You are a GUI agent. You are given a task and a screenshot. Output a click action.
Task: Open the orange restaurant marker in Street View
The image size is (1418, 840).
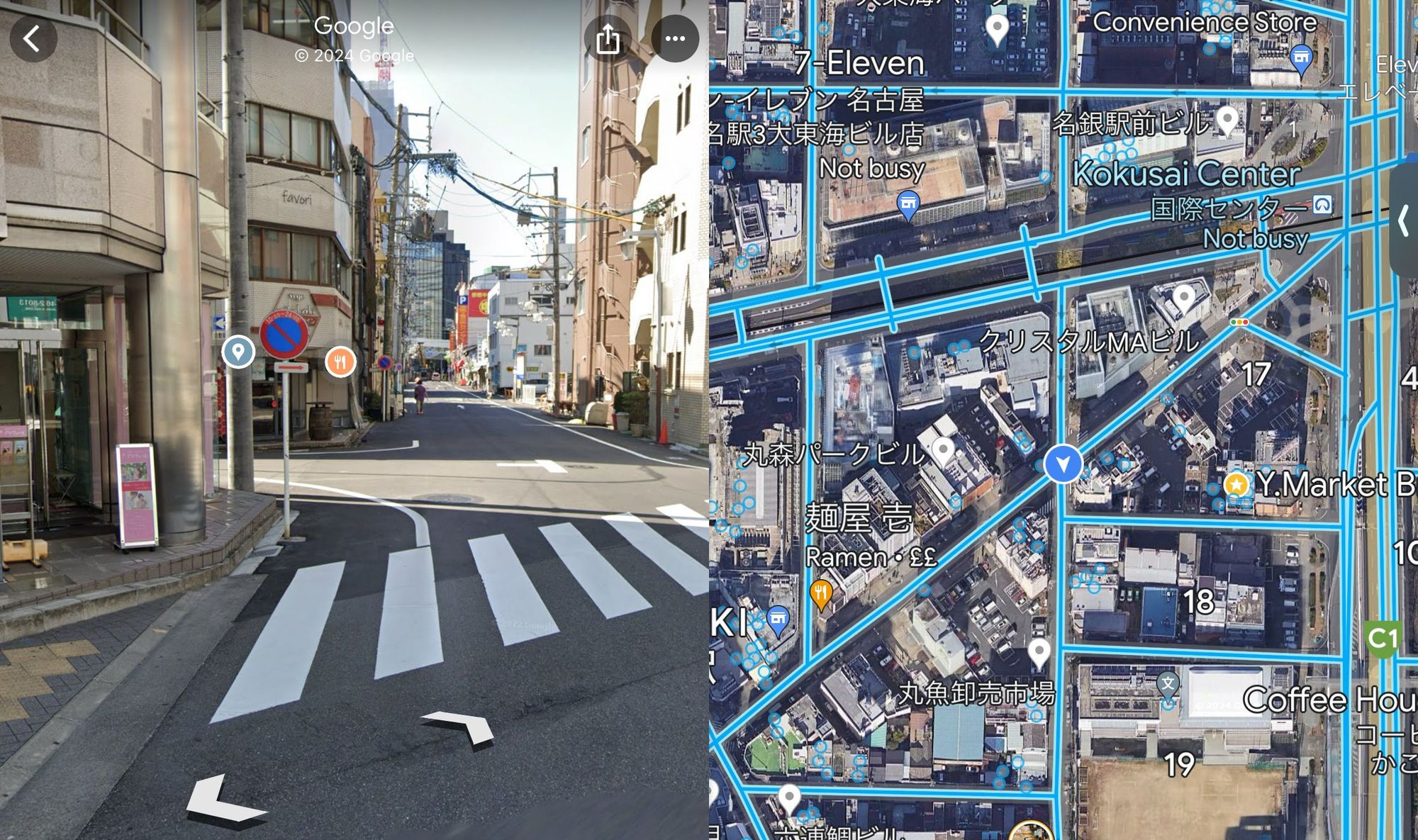click(340, 362)
